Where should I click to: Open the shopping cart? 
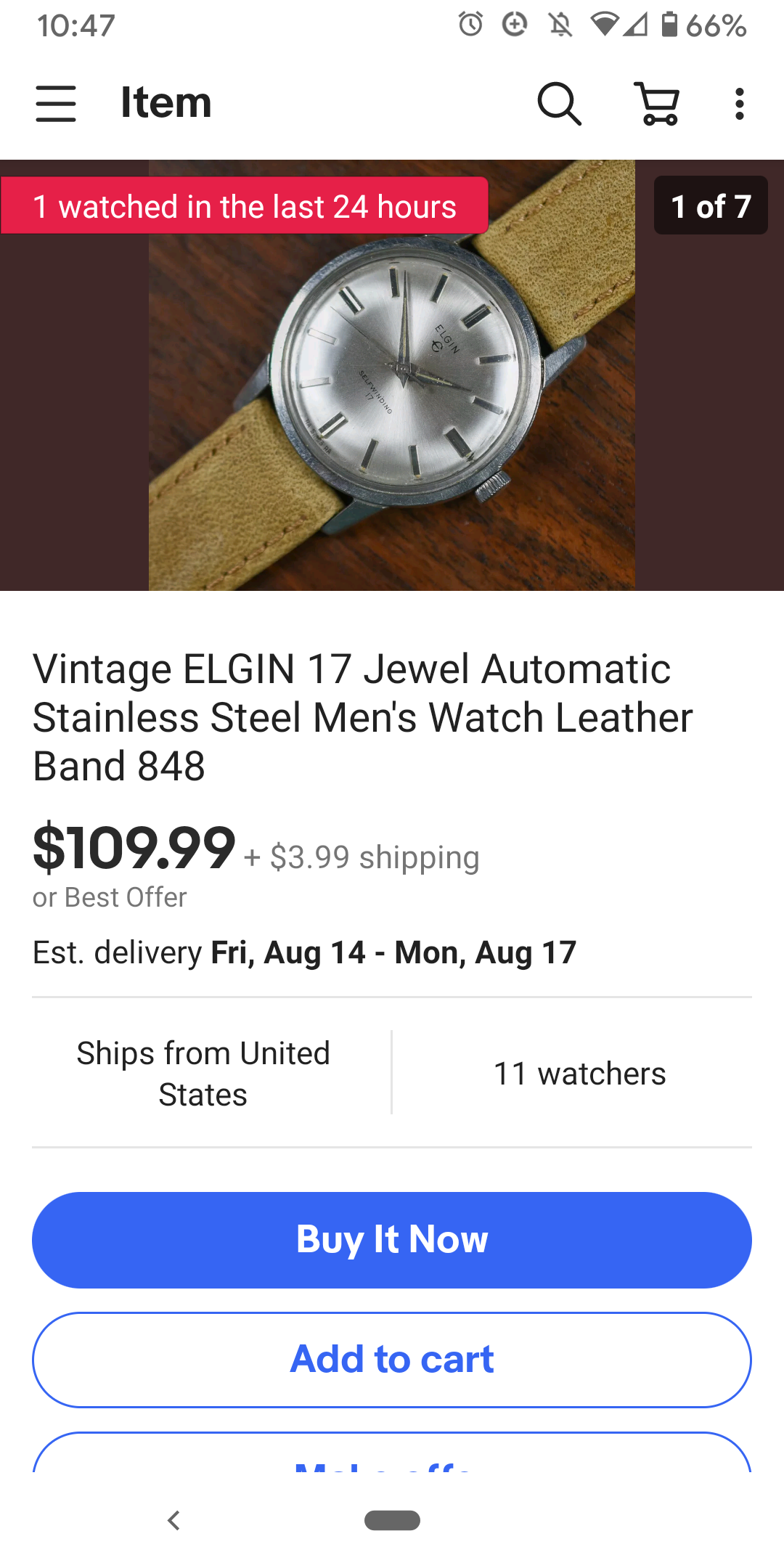coord(658,104)
